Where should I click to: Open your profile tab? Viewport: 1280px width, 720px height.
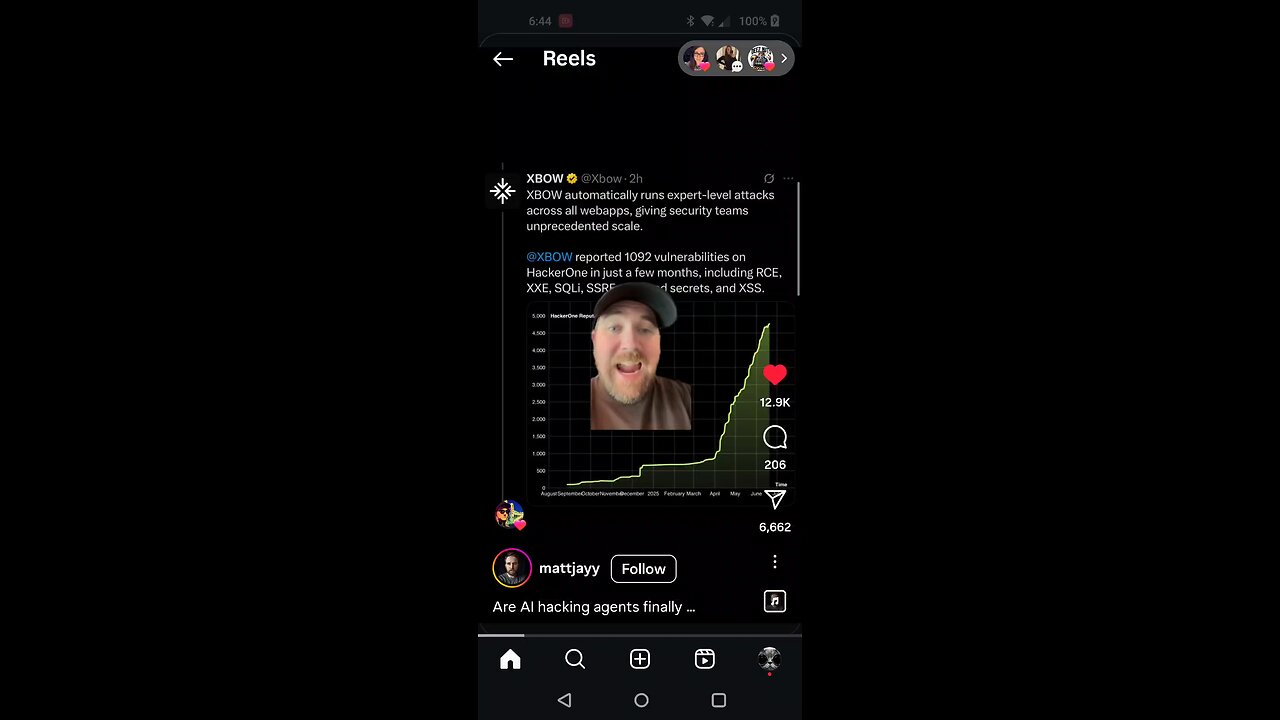coord(769,658)
